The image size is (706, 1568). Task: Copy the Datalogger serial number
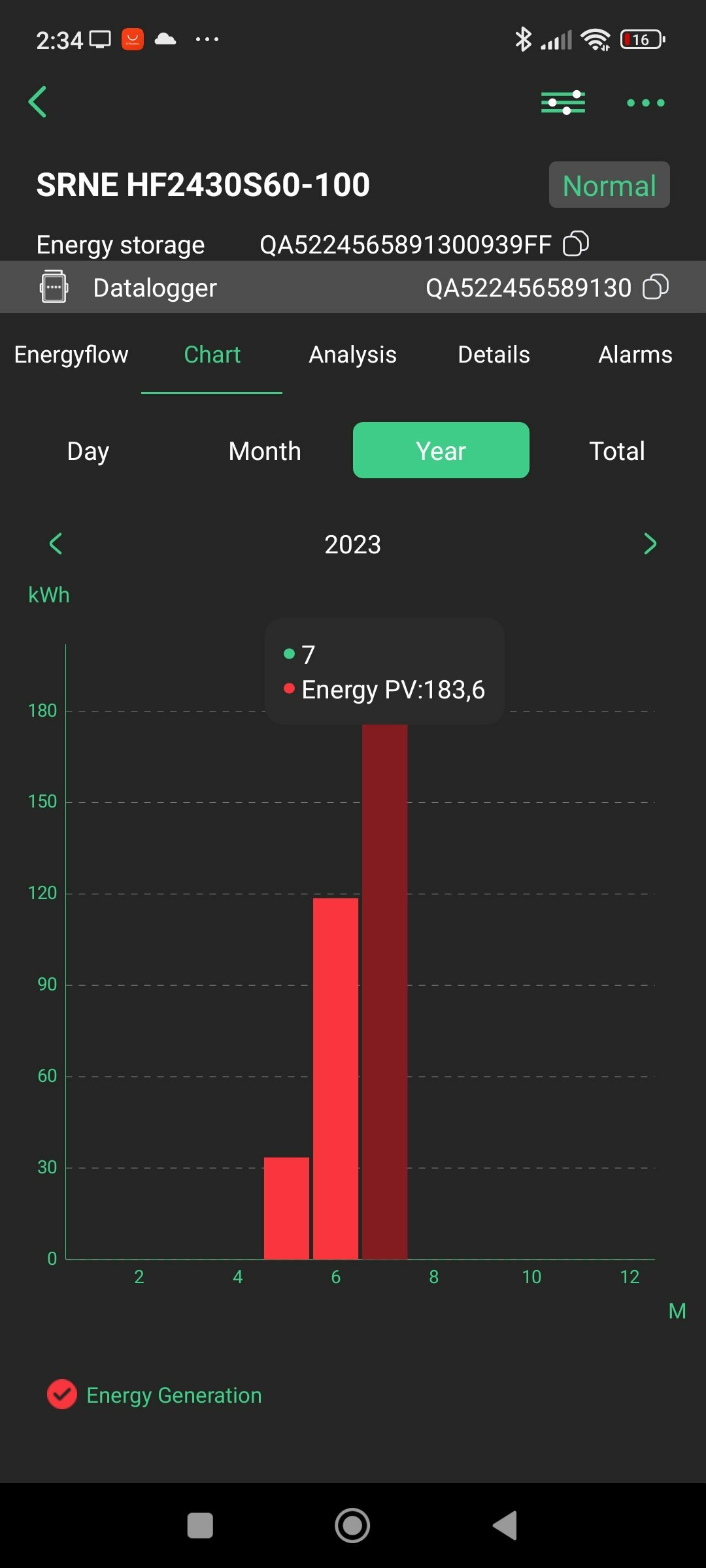point(656,287)
